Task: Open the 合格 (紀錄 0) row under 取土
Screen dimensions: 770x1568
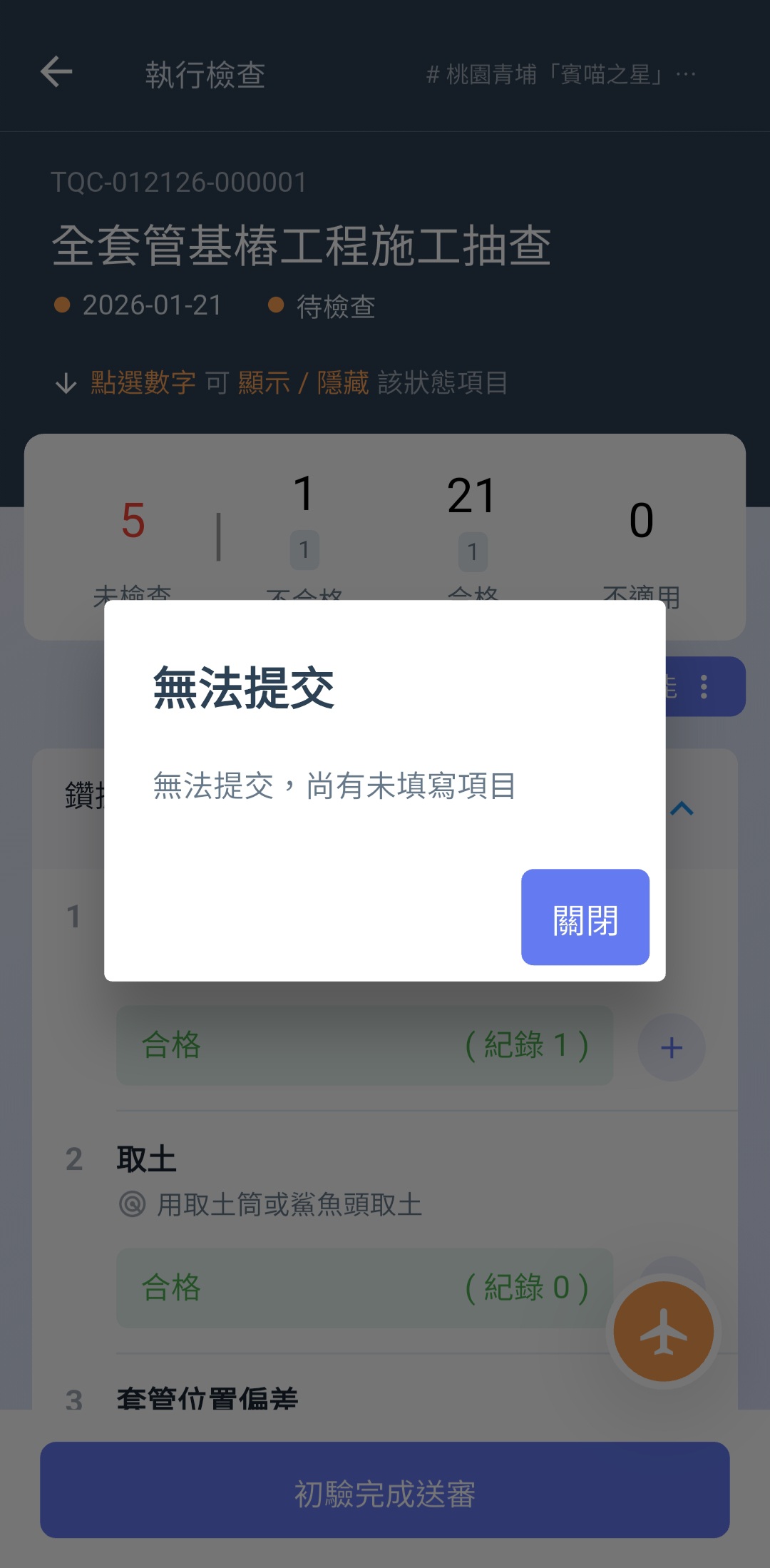Action: (364, 1288)
